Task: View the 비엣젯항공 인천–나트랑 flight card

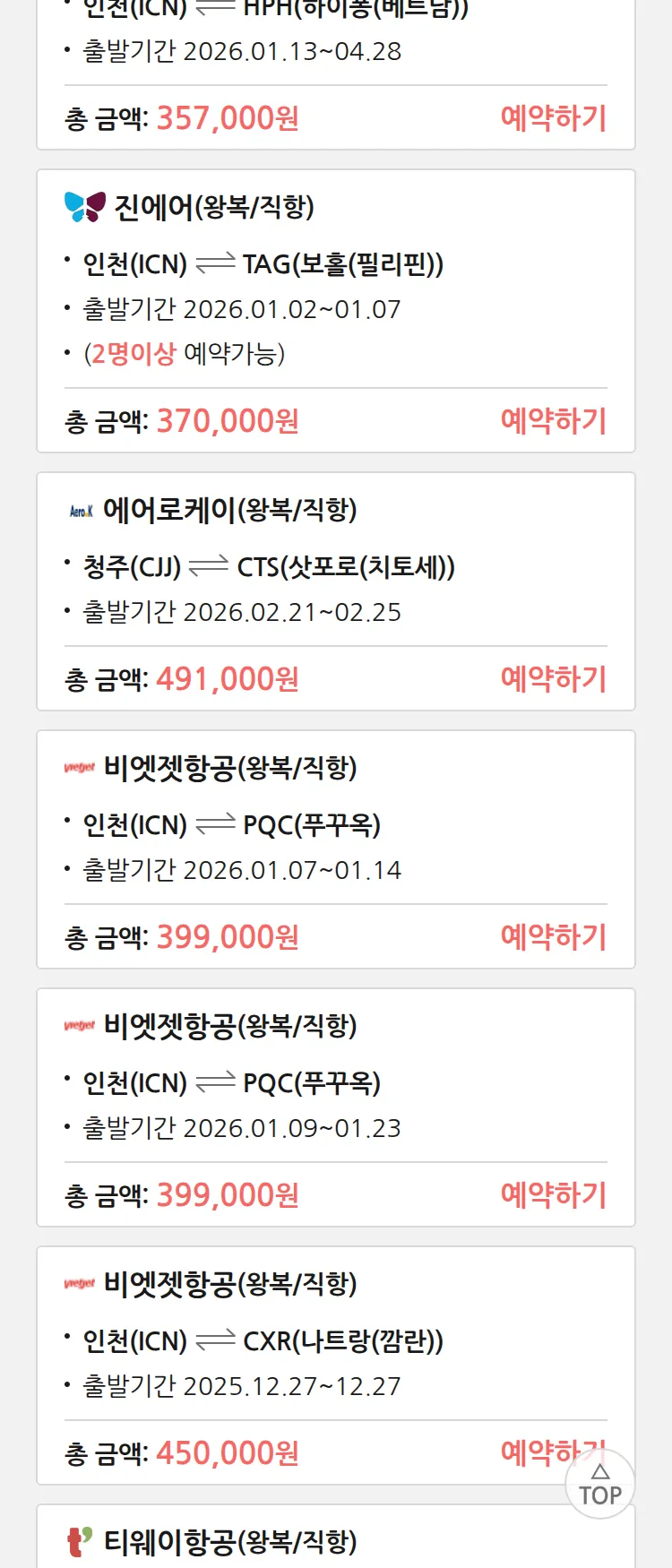Action: pos(335,1340)
